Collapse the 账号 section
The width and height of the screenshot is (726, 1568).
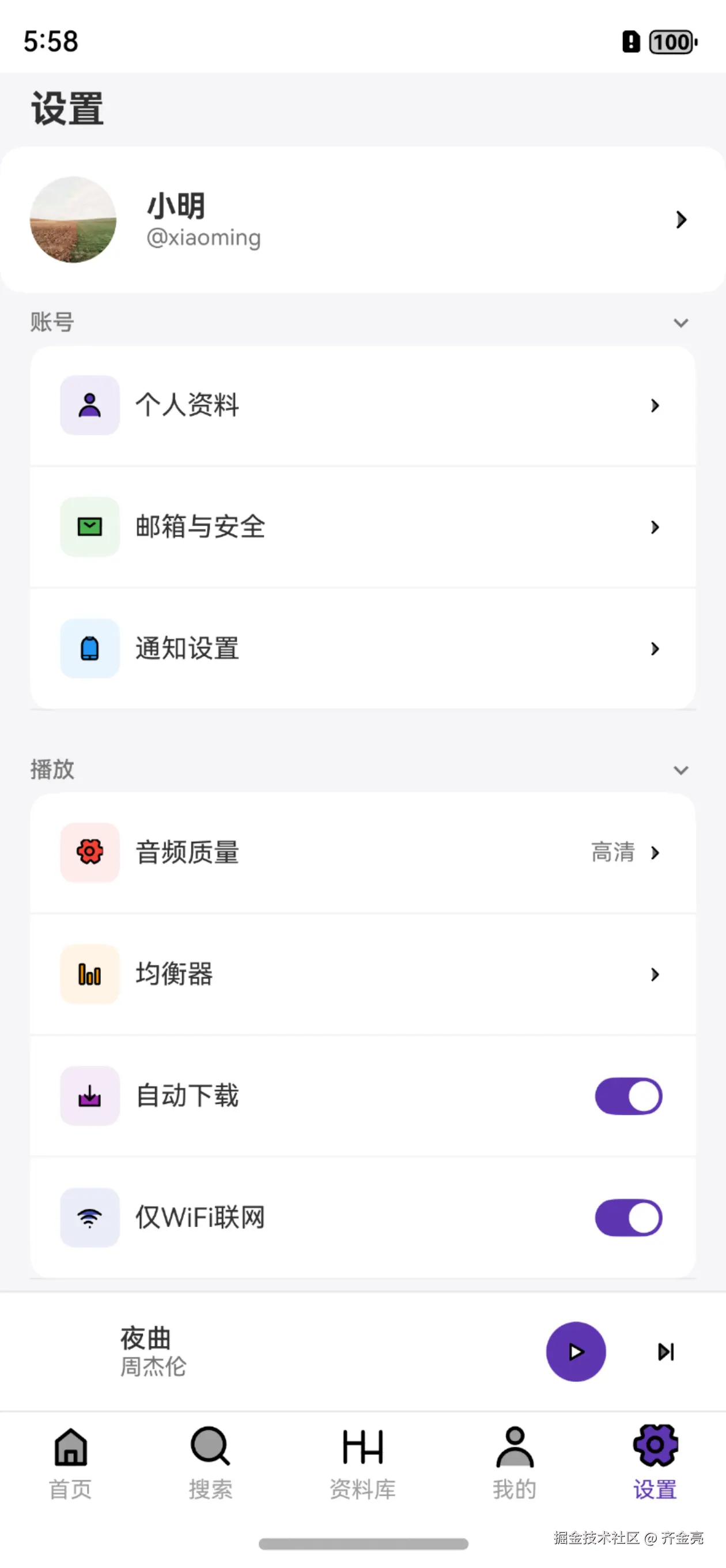(681, 323)
